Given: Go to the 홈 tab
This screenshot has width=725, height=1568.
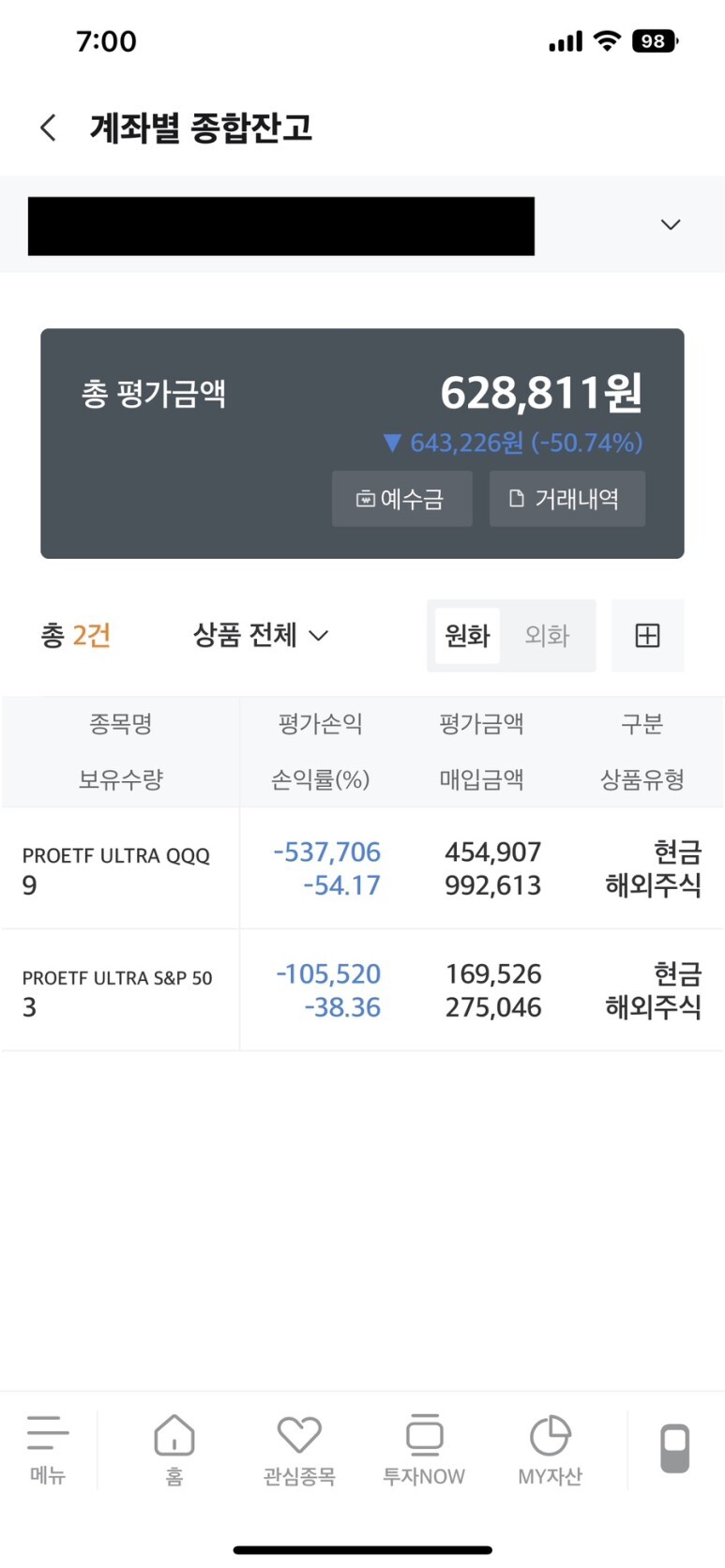Looking at the screenshot, I should tap(174, 1450).
